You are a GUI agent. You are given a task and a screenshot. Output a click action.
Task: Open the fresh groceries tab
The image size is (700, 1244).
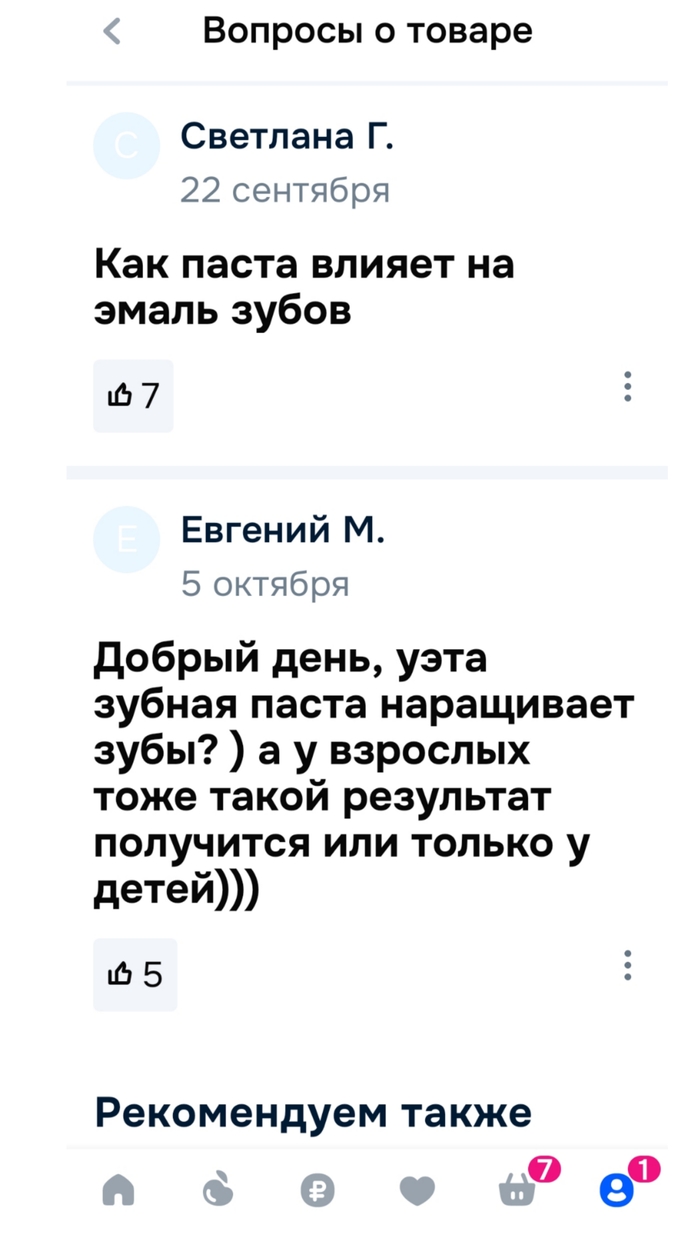(217, 1191)
